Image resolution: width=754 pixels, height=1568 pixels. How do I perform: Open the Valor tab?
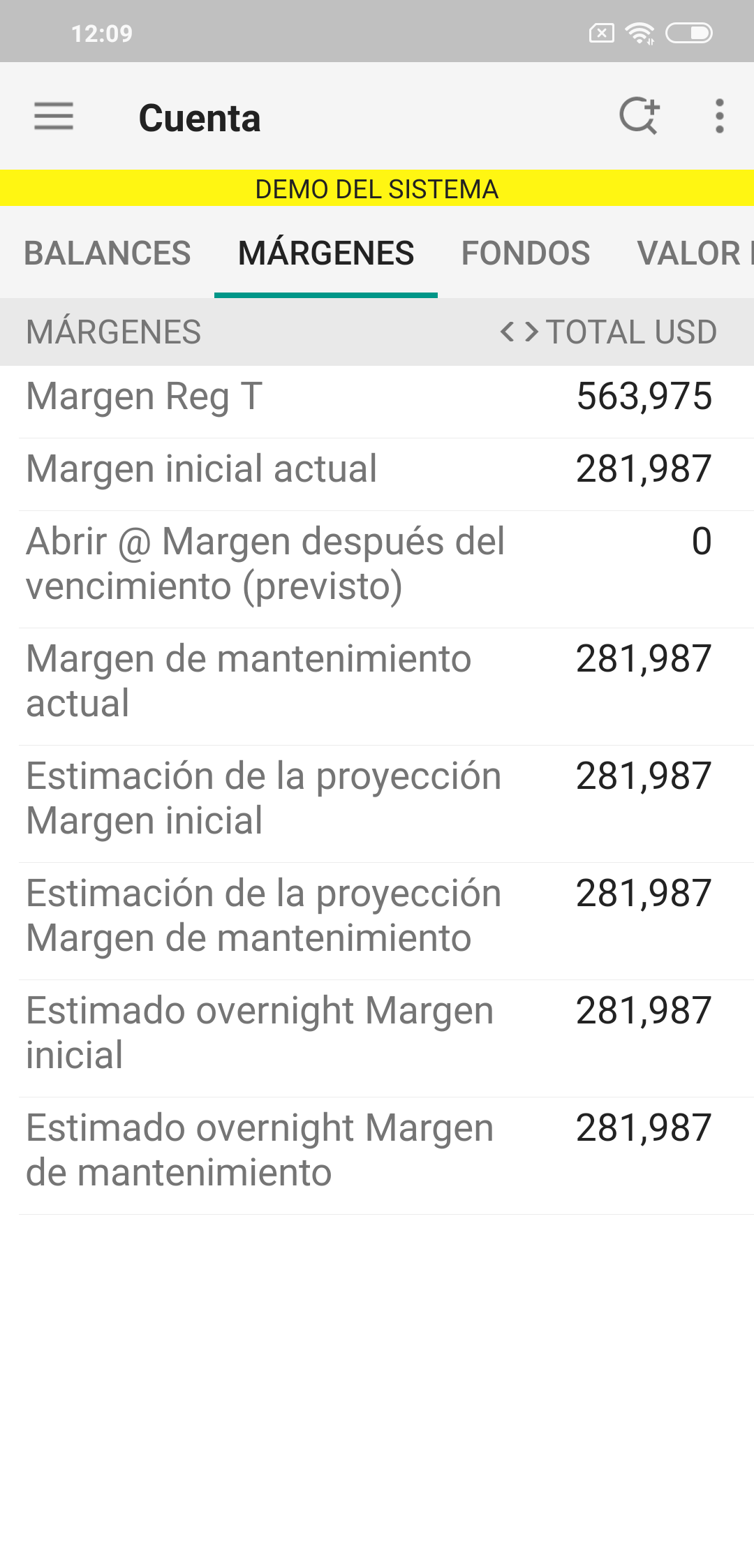pyautogui.click(x=691, y=253)
